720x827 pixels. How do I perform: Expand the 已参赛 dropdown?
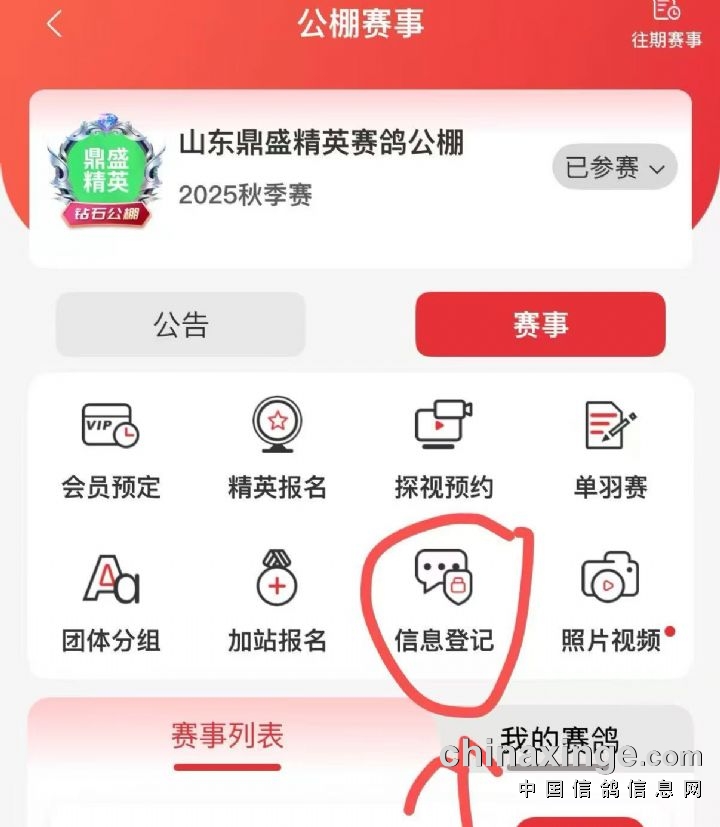614,168
